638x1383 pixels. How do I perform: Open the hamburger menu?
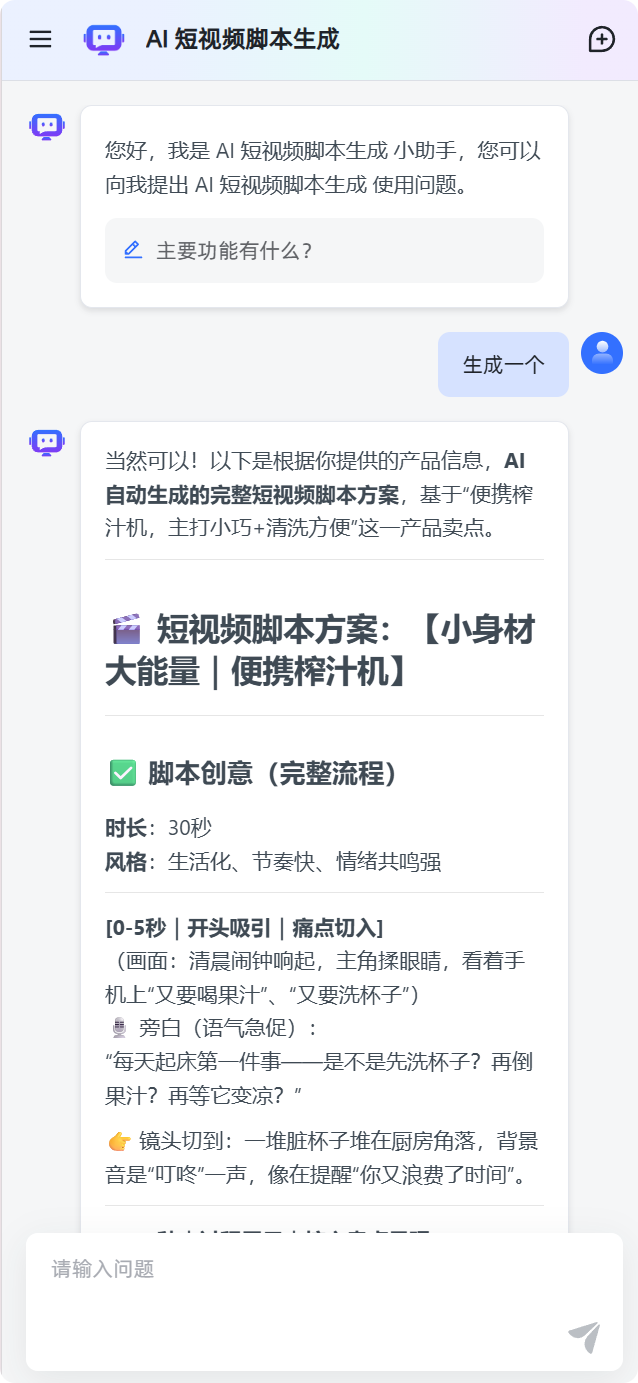pyautogui.click(x=40, y=39)
